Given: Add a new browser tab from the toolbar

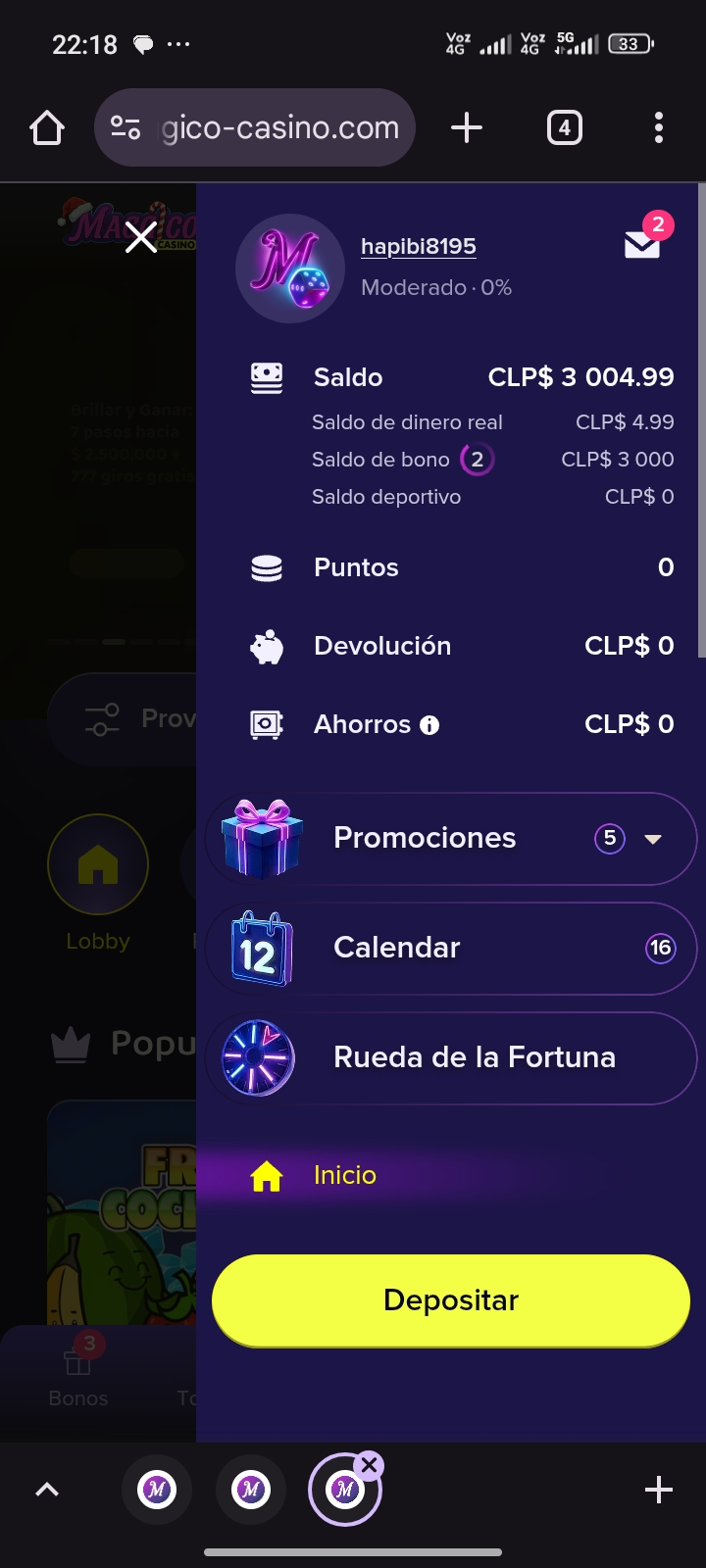Looking at the screenshot, I should (467, 127).
